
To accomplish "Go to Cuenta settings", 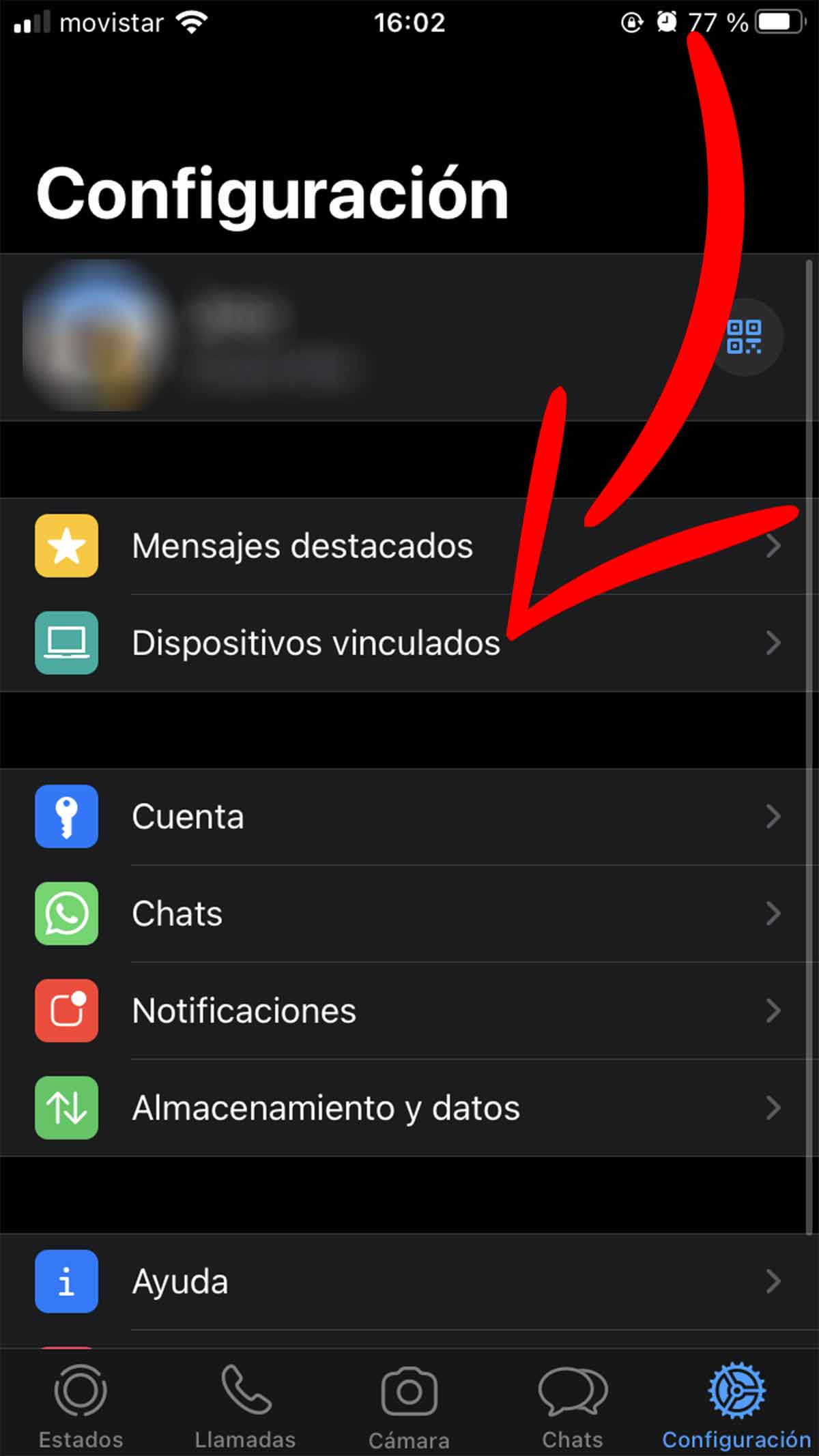I will pyautogui.click(x=409, y=817).
